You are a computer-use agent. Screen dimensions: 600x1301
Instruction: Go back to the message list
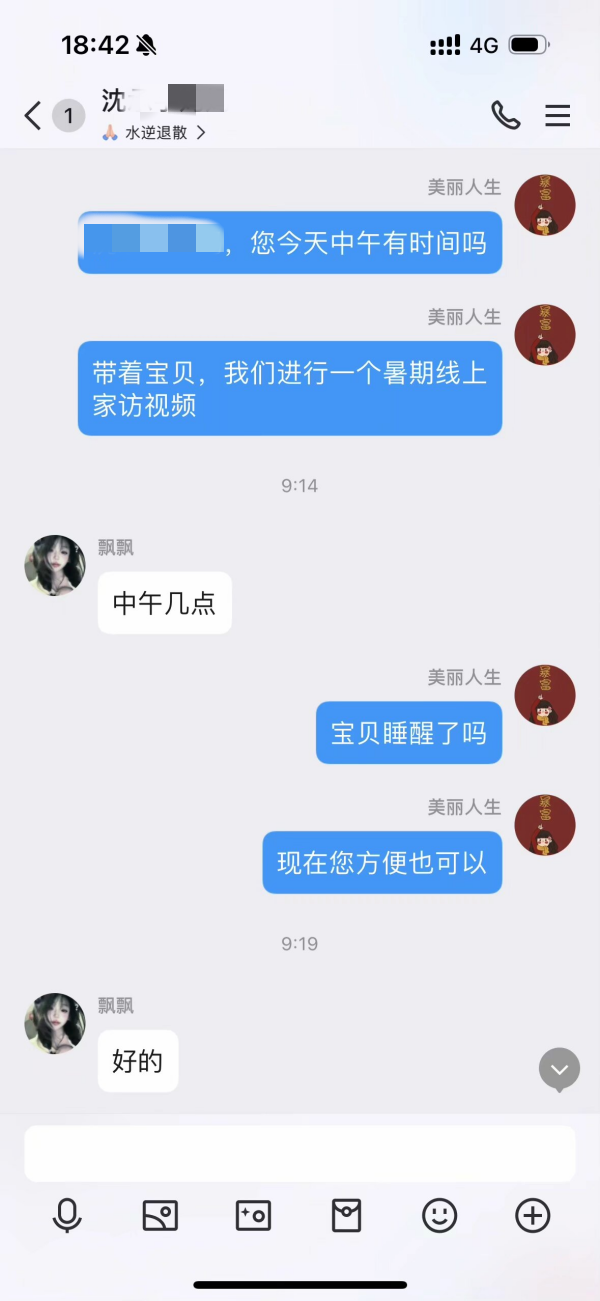point(33,116)
